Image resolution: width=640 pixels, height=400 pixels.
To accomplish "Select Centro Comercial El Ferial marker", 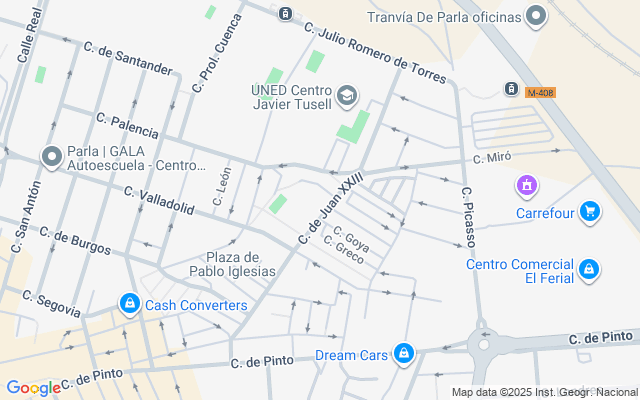I will tap(590, 270).
